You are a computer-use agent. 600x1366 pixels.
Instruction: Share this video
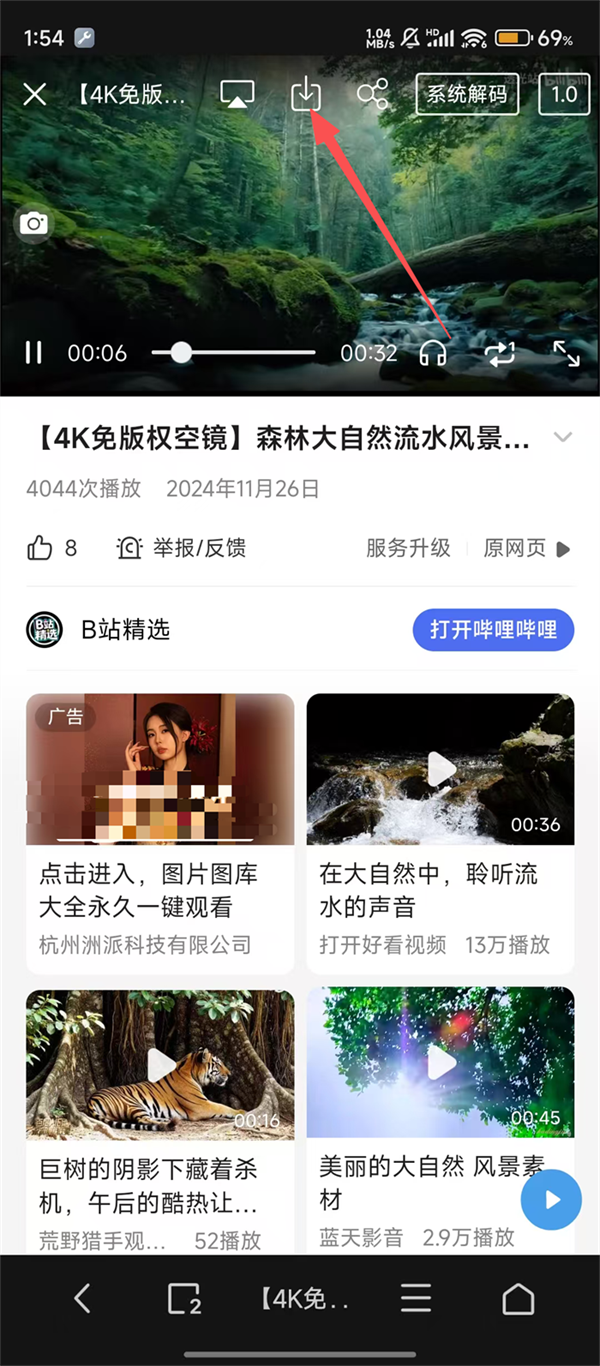pyautogui.click(x=372, y=95)
